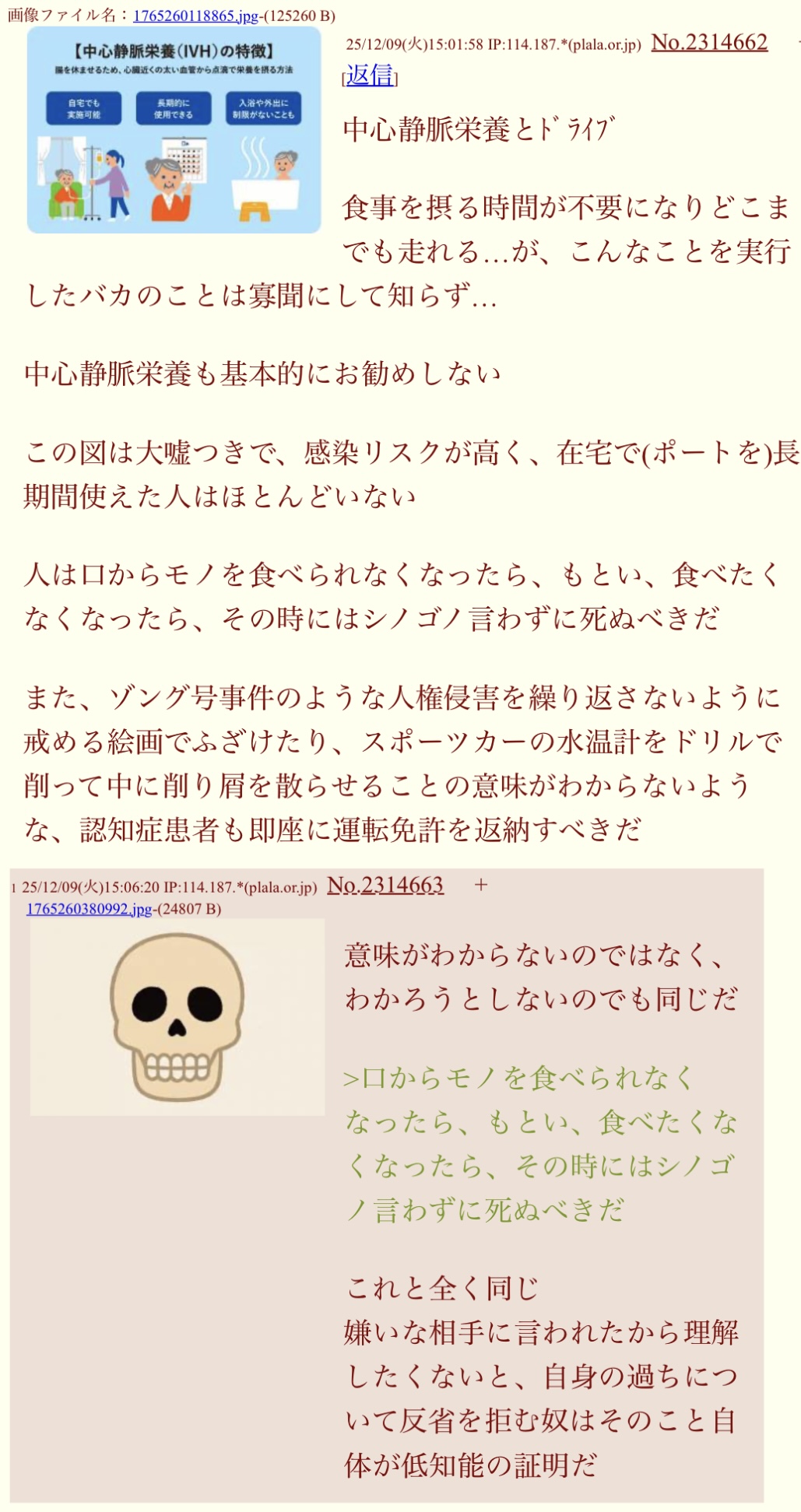Tap post number No.2314663

click(385, 885)
